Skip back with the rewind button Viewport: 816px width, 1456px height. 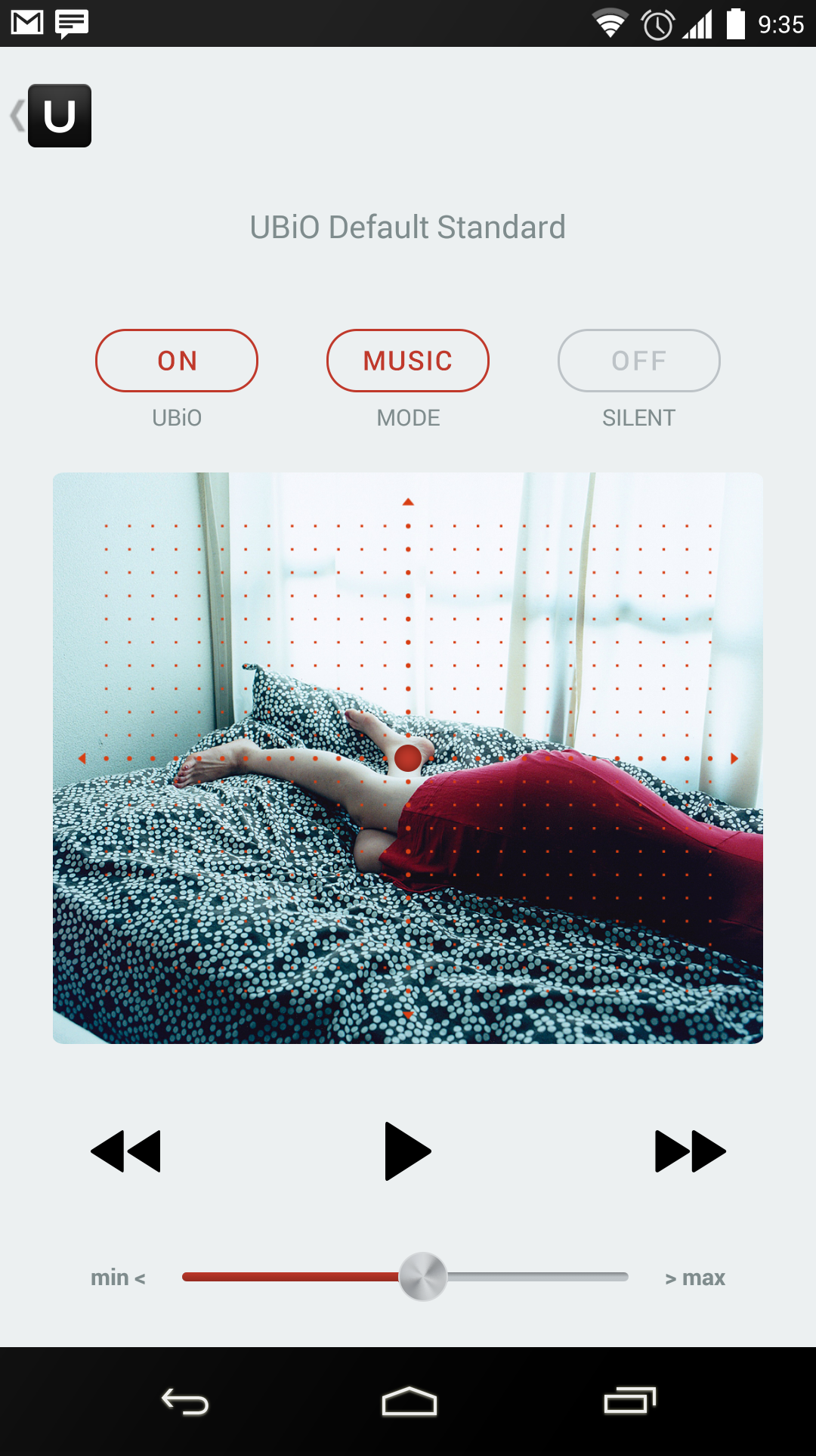pyautogui.click(x=125, y=1151)
